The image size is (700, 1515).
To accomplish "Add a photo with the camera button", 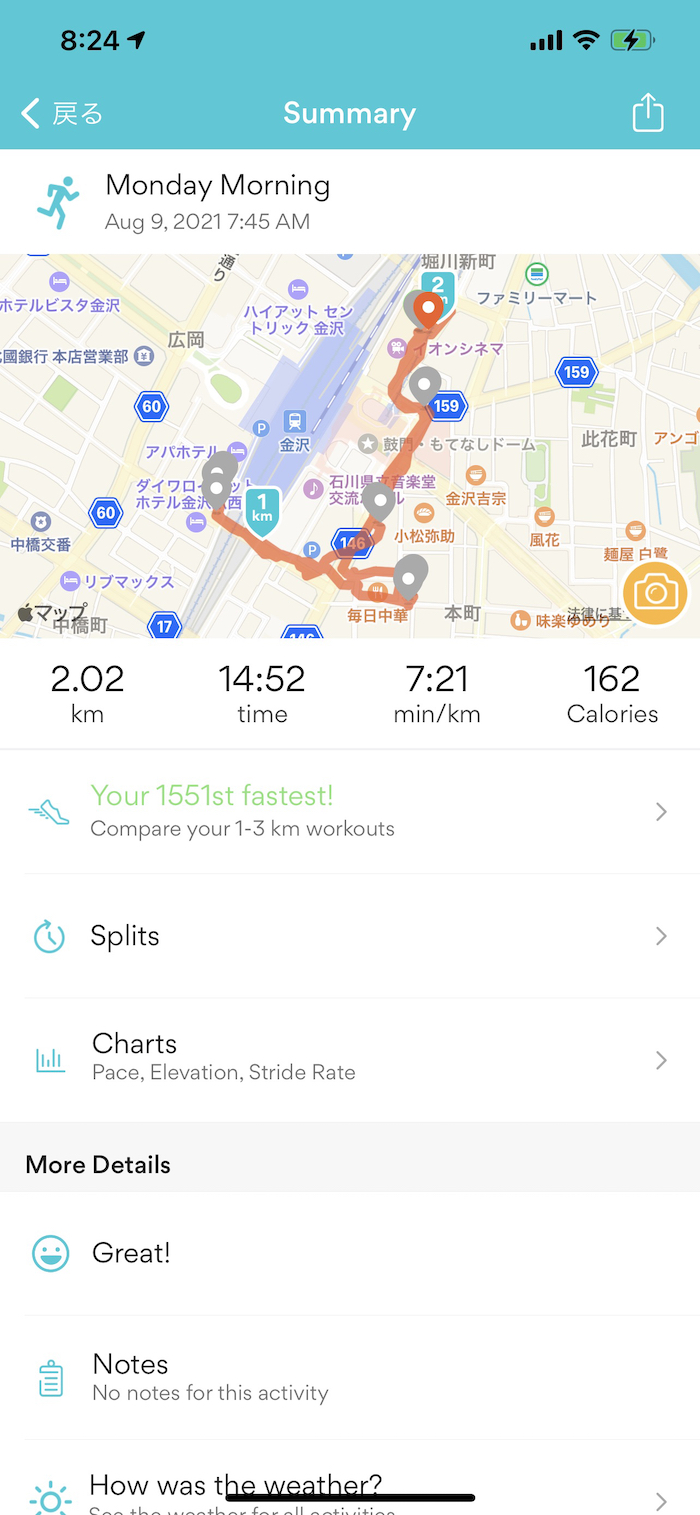I will [655, 593].
